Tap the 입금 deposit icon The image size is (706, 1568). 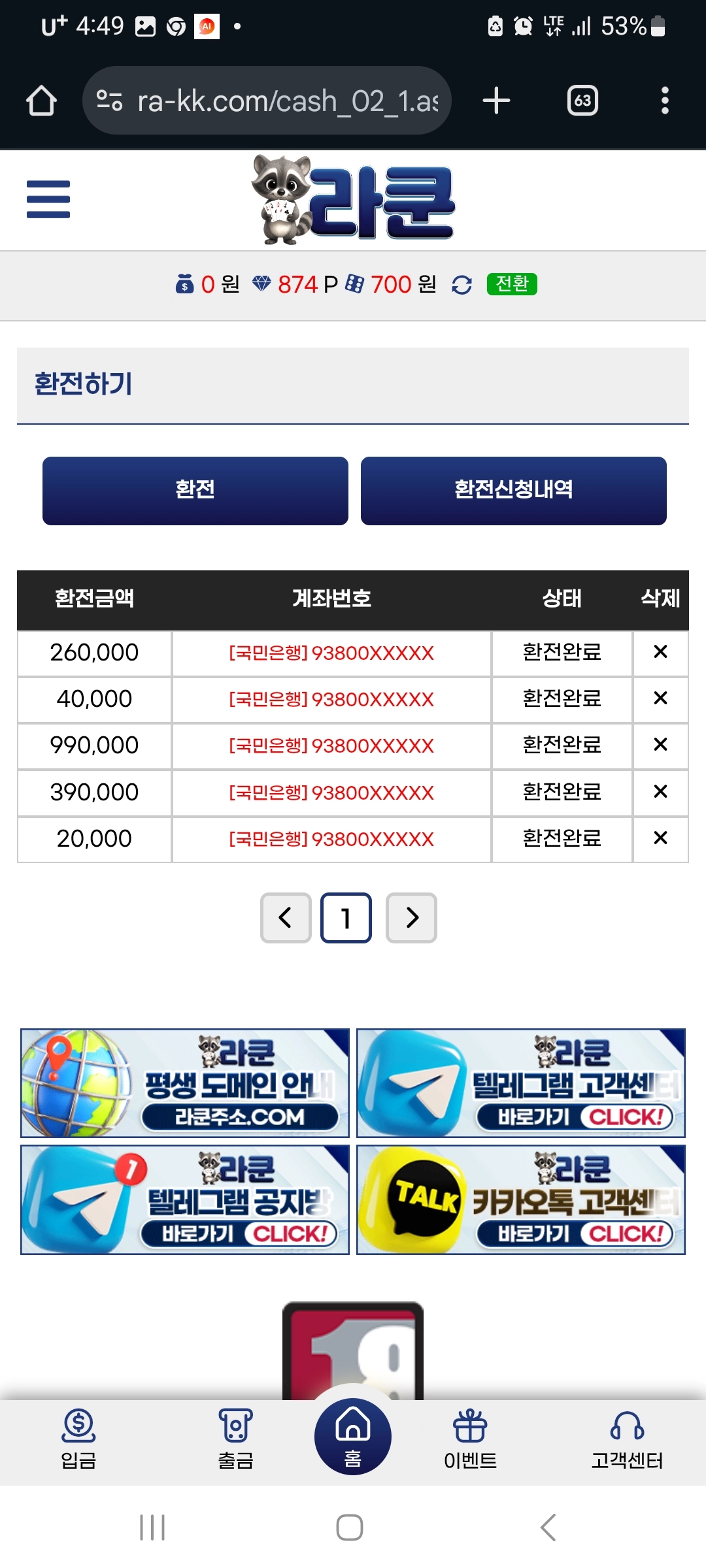pyautogui.click(x=78, y=1424)
